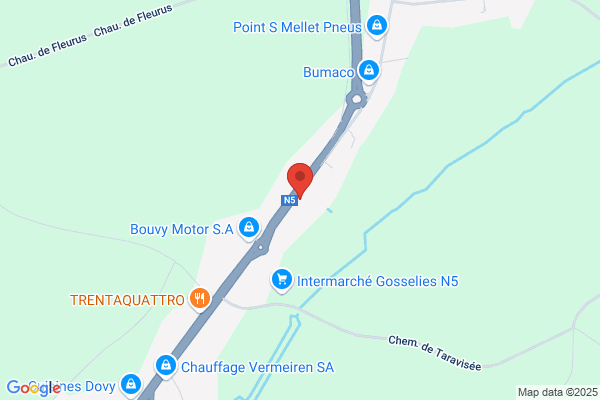Select the Chauffage Vermeiren SA marker
This screenshot has width=600, height=400.
tap(166, 366)
